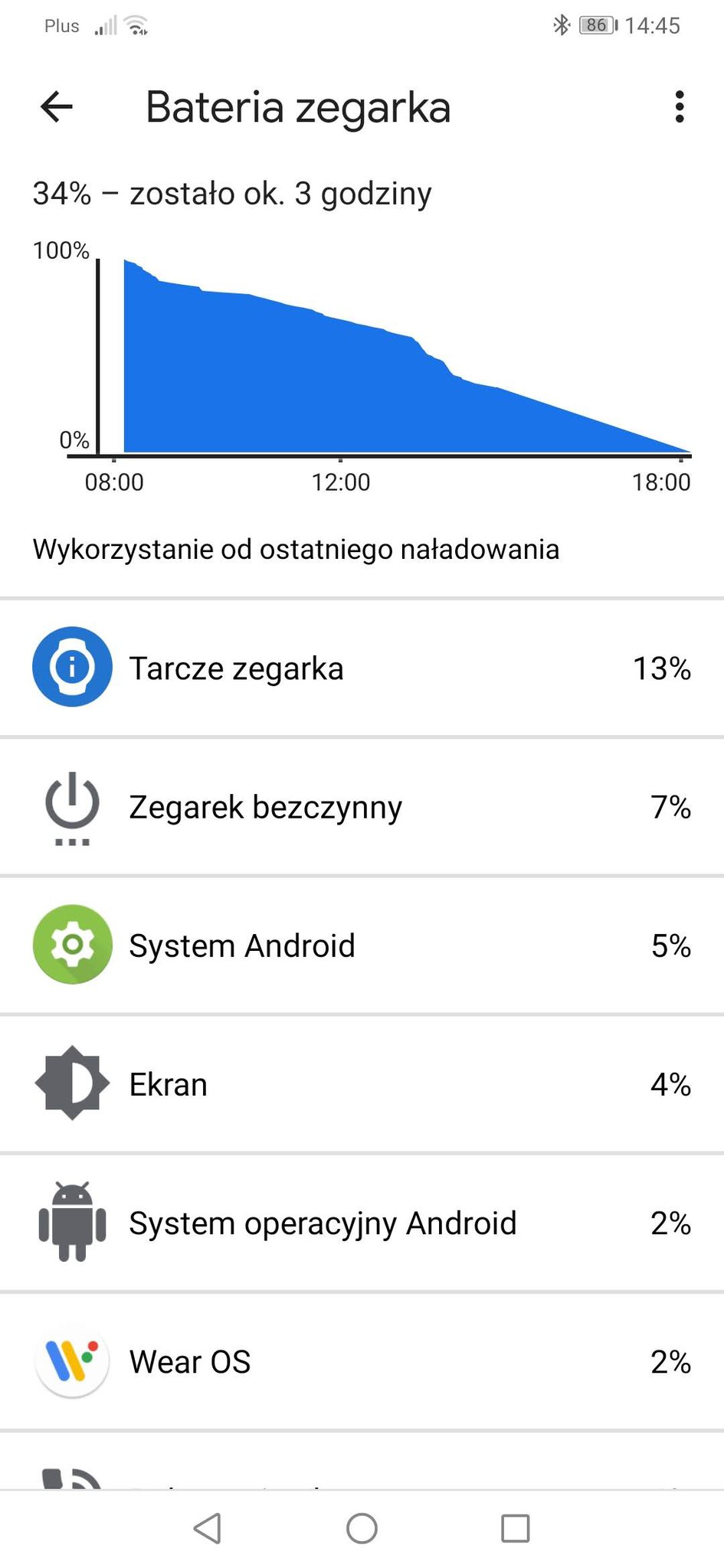Open Wear OS battery details
The image size is (724, 1568).
[362, 1362]
